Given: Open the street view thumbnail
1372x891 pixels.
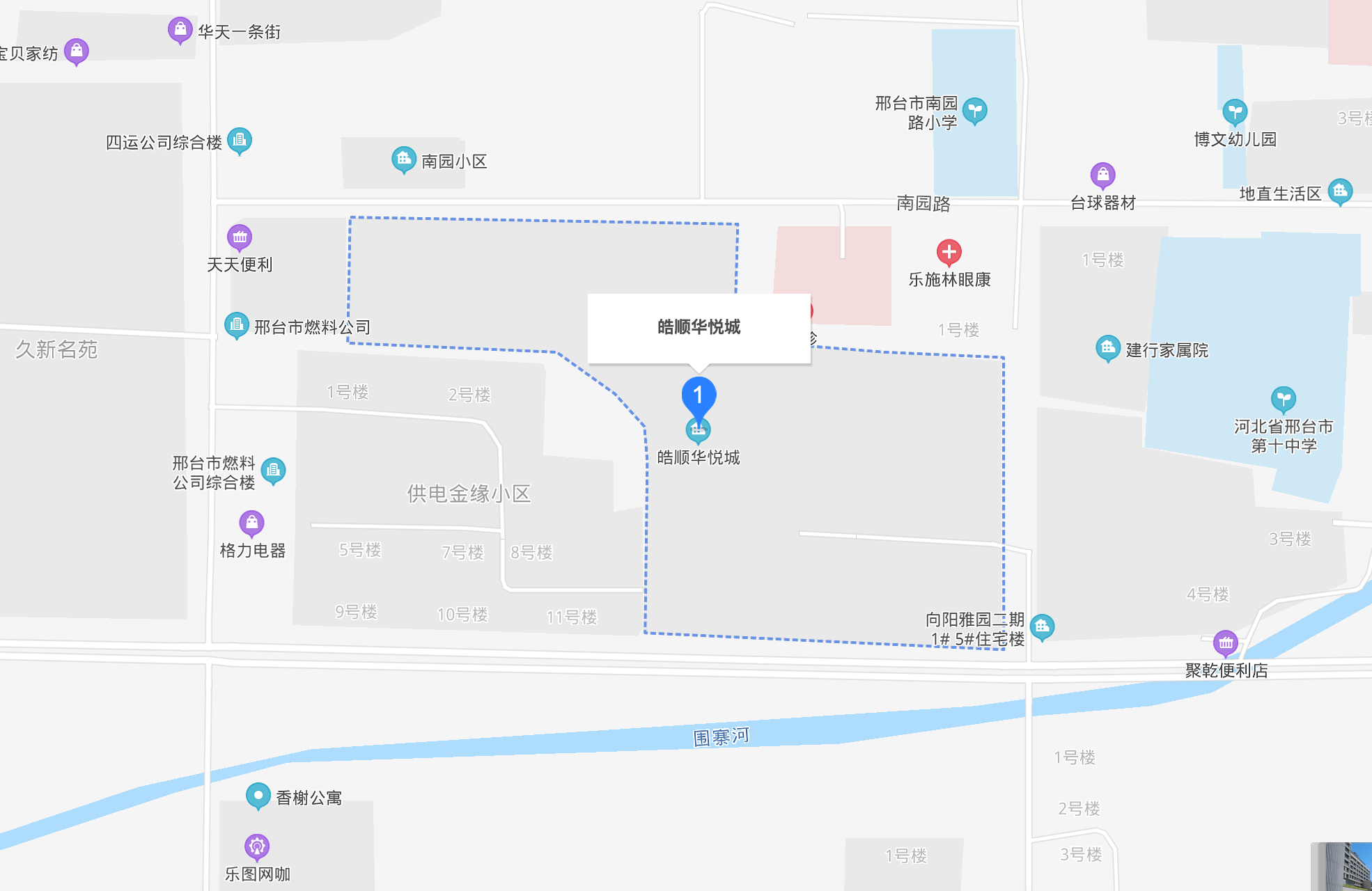Looking at the screenshot, I should click(1341, 867).
